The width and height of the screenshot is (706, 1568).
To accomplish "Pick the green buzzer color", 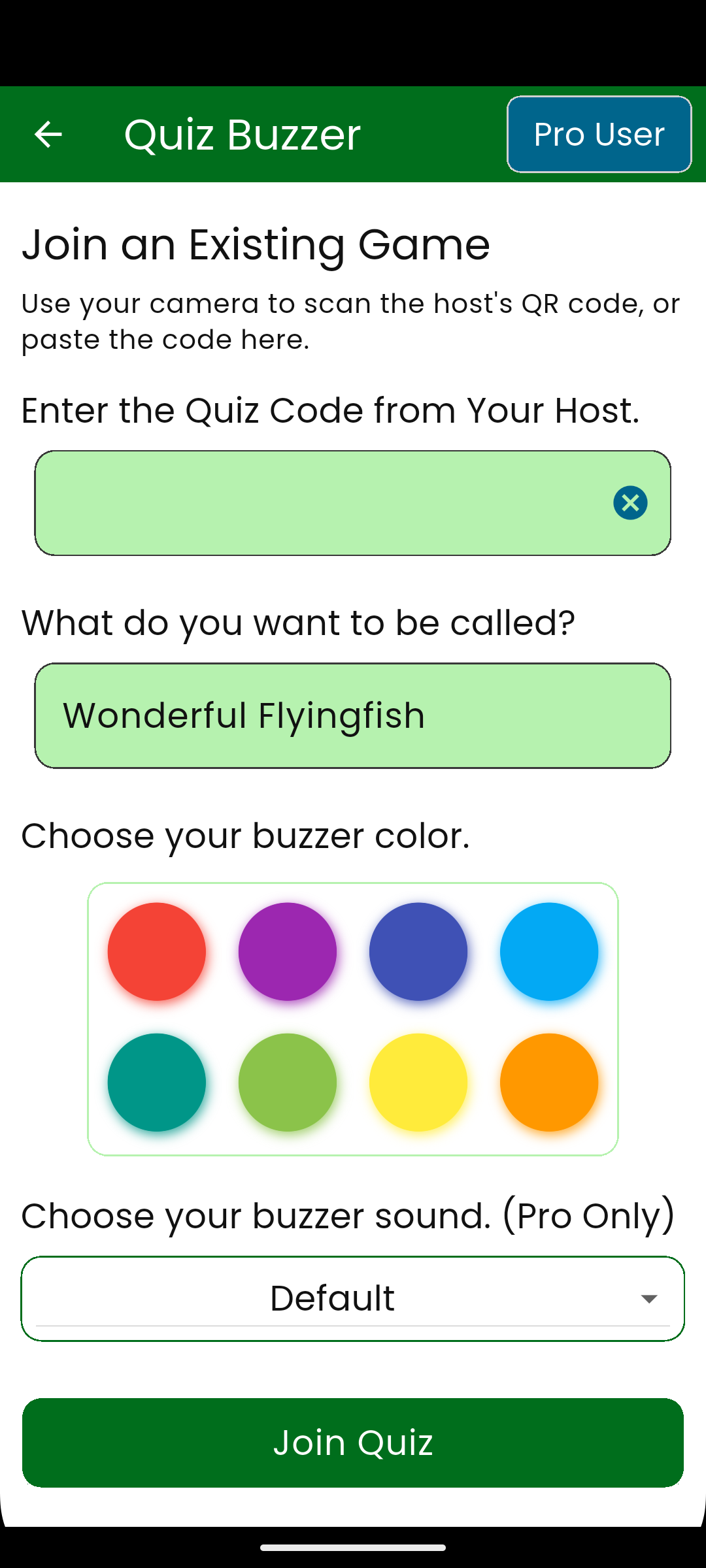I will point(288,1082).
